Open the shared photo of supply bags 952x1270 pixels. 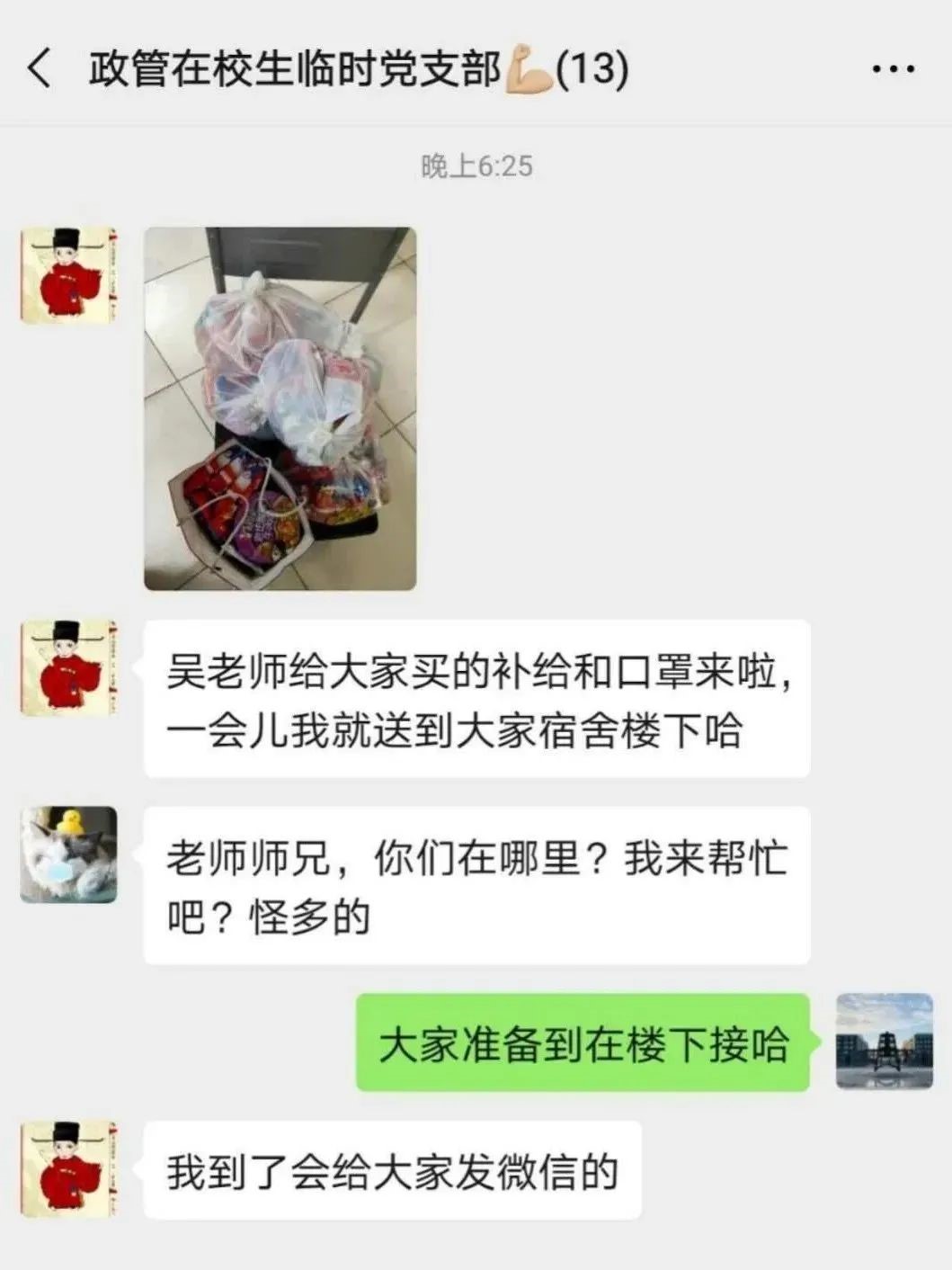280,409
